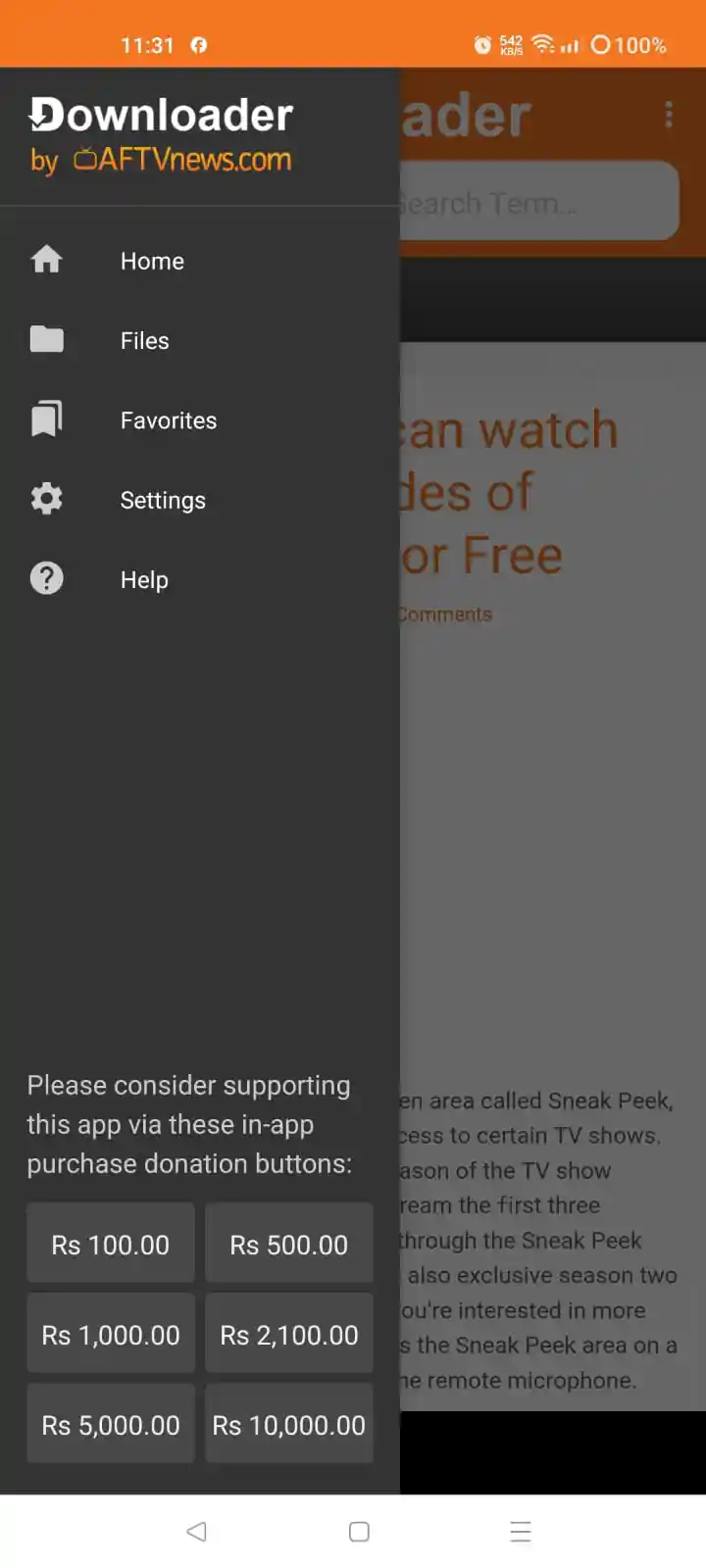Open Settings via the gear icon
Viewport: 706px width, 1568px height.
[x=46, y=499]
